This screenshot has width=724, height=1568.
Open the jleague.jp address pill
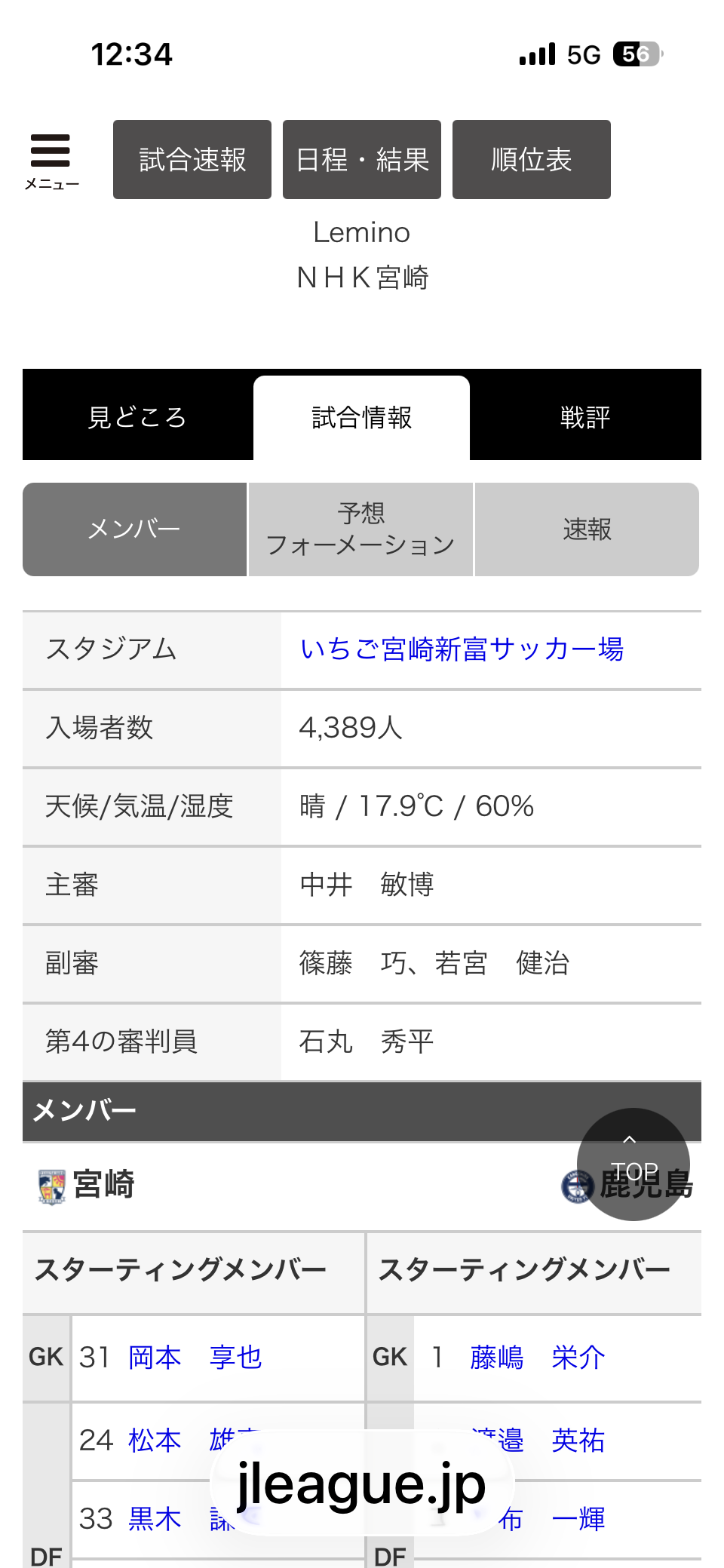coord(362,1484)
